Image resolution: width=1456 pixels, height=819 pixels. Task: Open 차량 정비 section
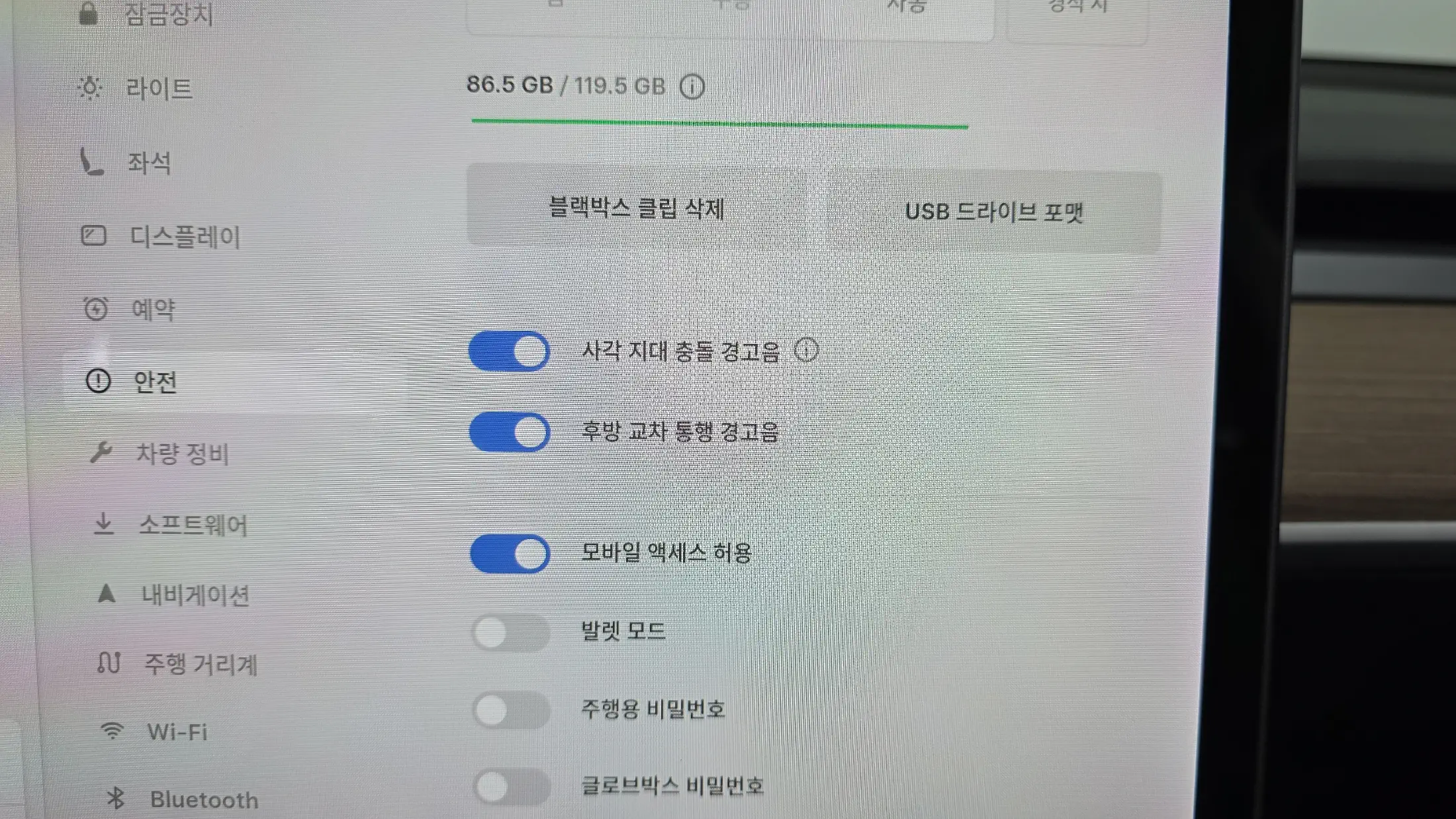click(x=181, y=454)
